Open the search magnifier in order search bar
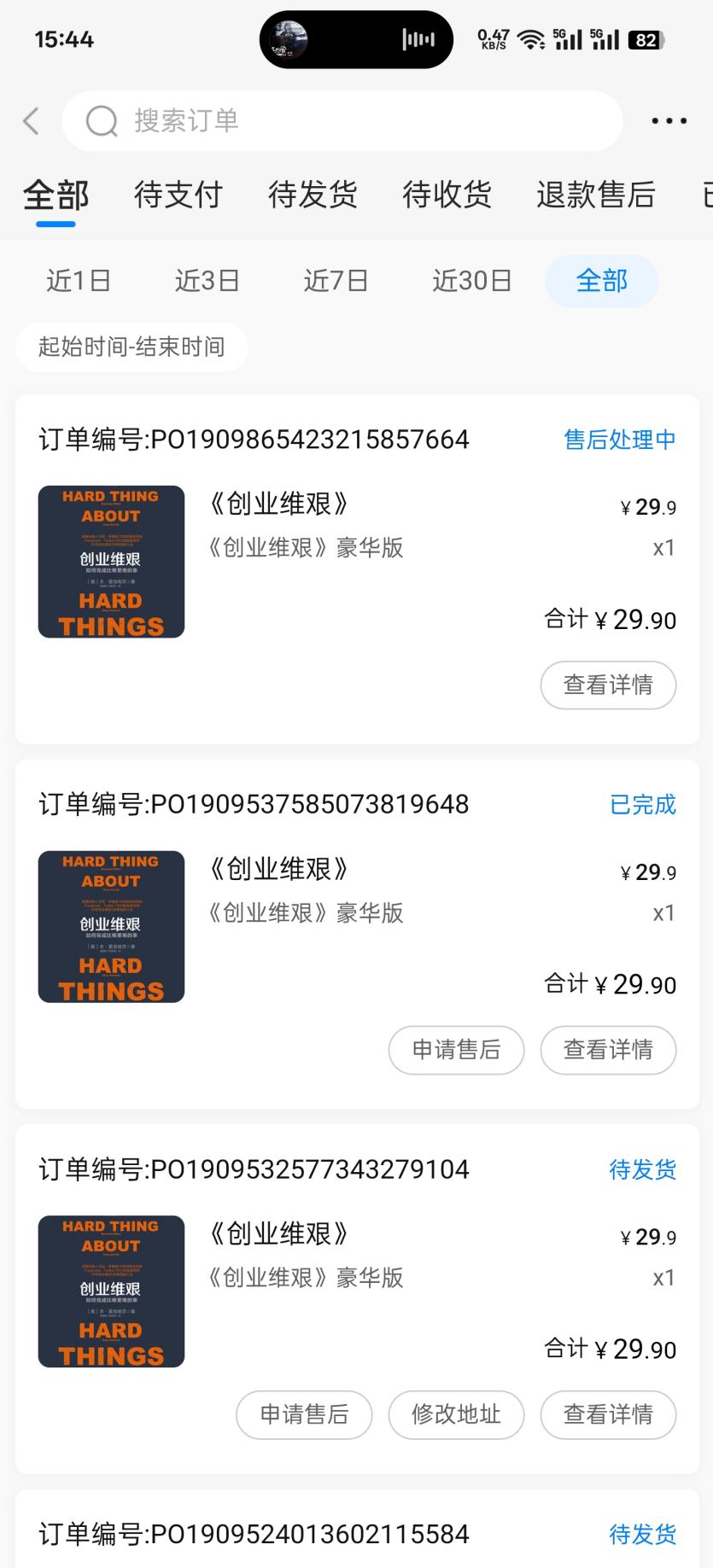Screen dimensions: 713x1568 101,120
